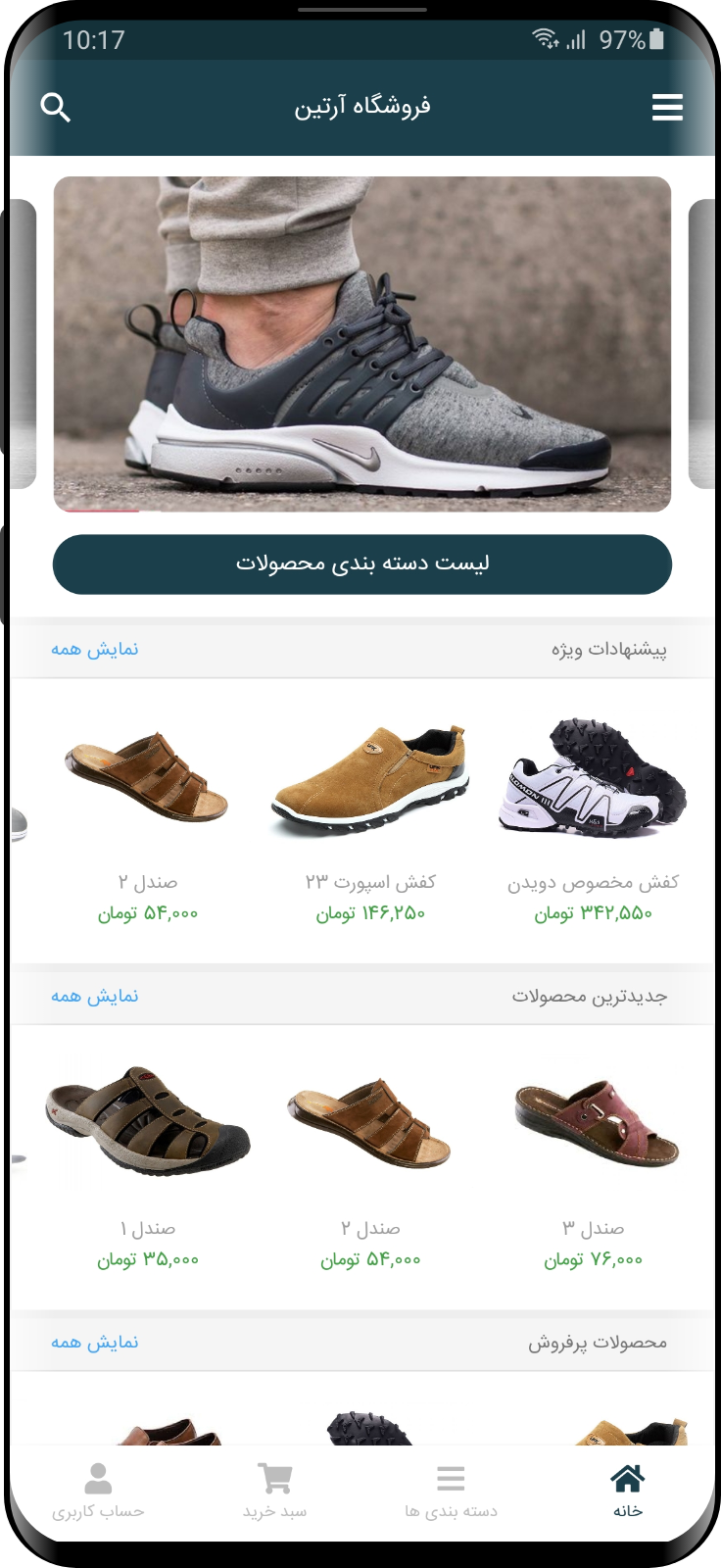Open the hamburger drawer menu
721x1568 pixels.
click(x=667, y=107)
